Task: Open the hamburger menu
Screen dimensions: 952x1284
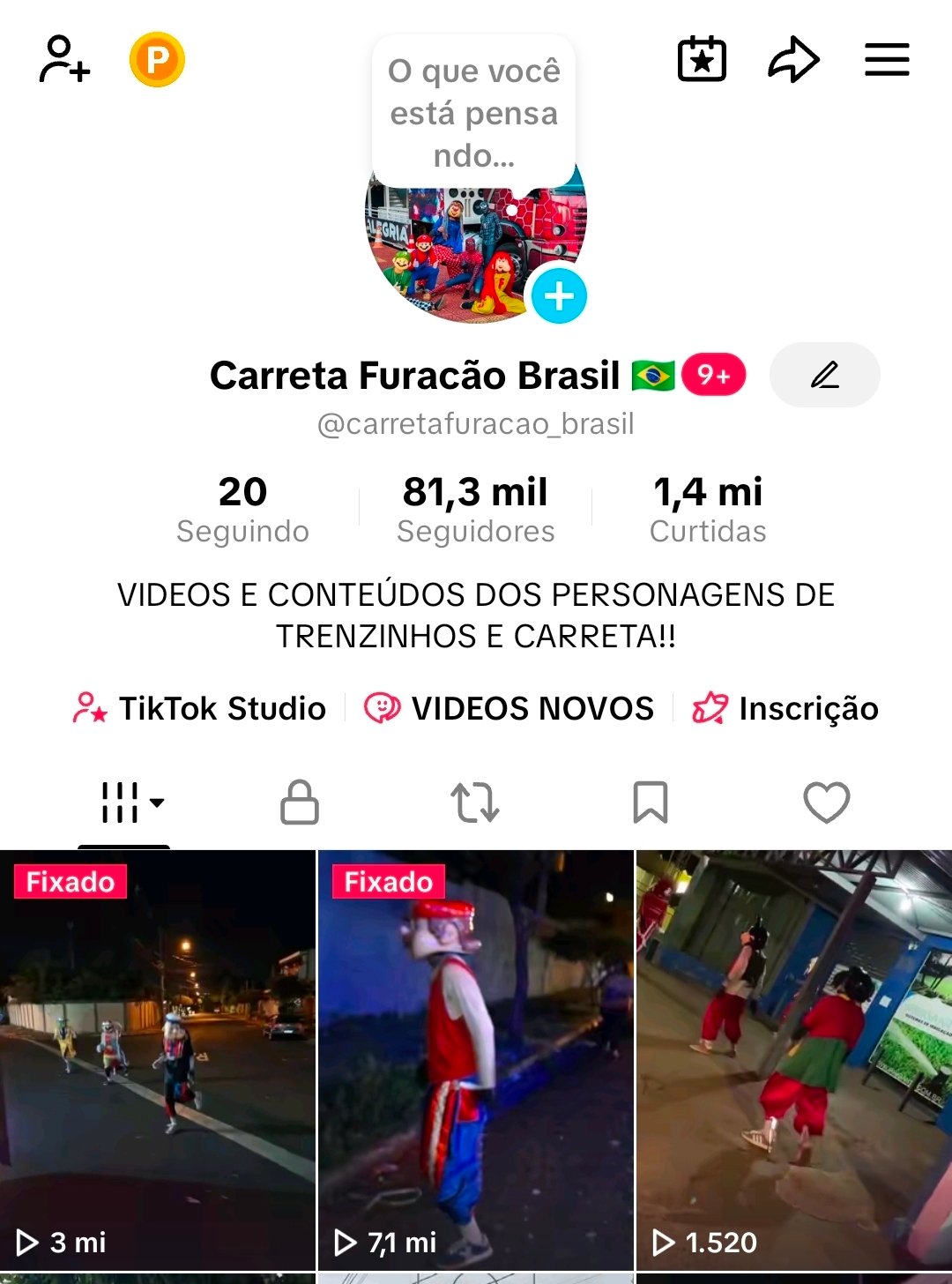Action: click(887, 60)
